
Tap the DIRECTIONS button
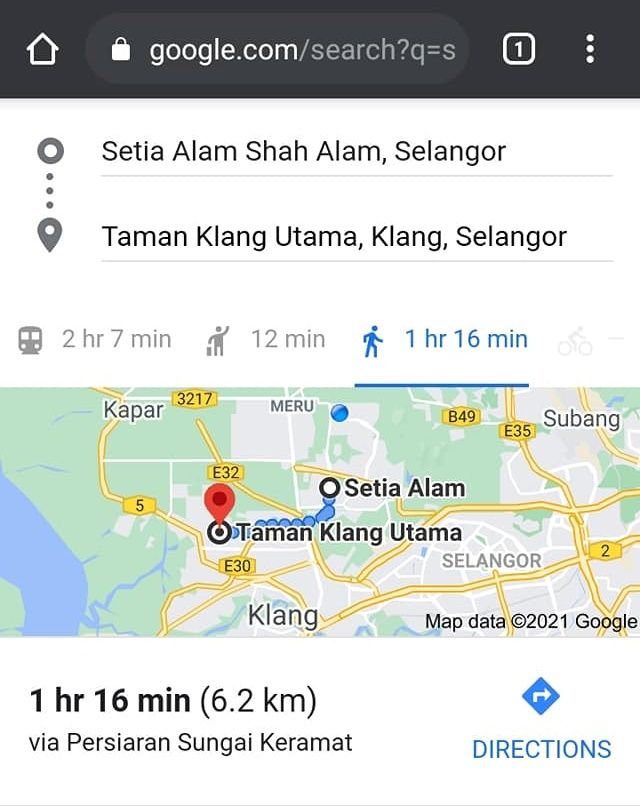coord(541,720)
